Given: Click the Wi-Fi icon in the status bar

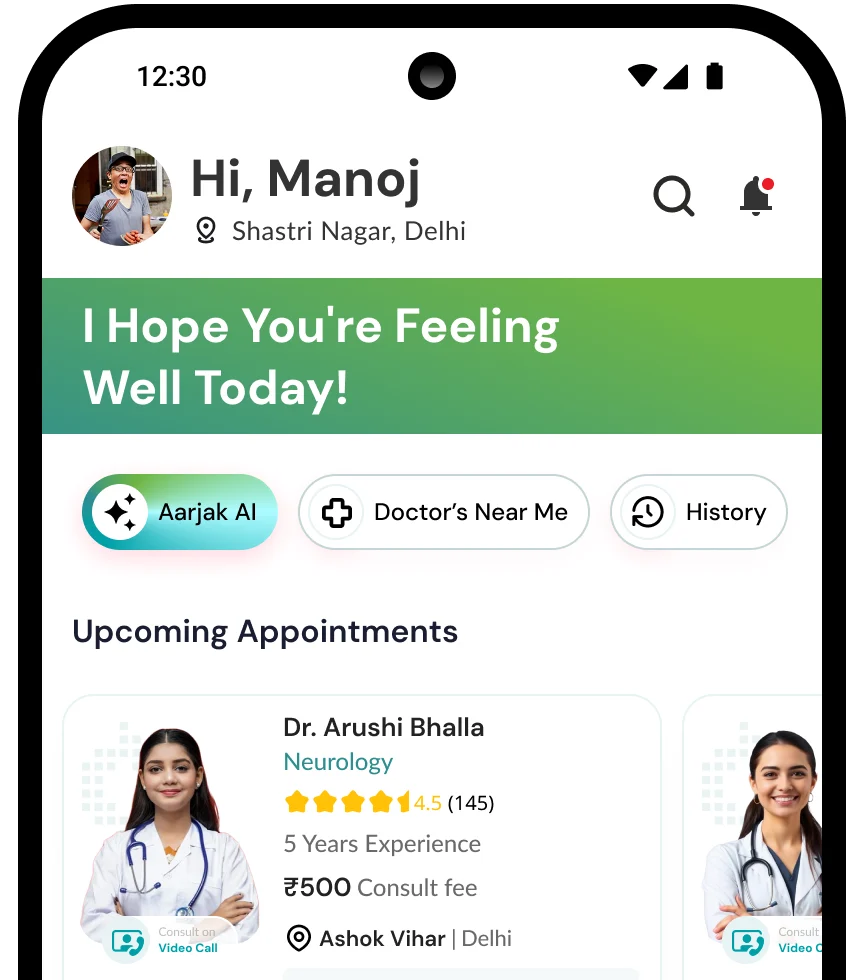Looking at the screenshot, I should tap(641, 76).
